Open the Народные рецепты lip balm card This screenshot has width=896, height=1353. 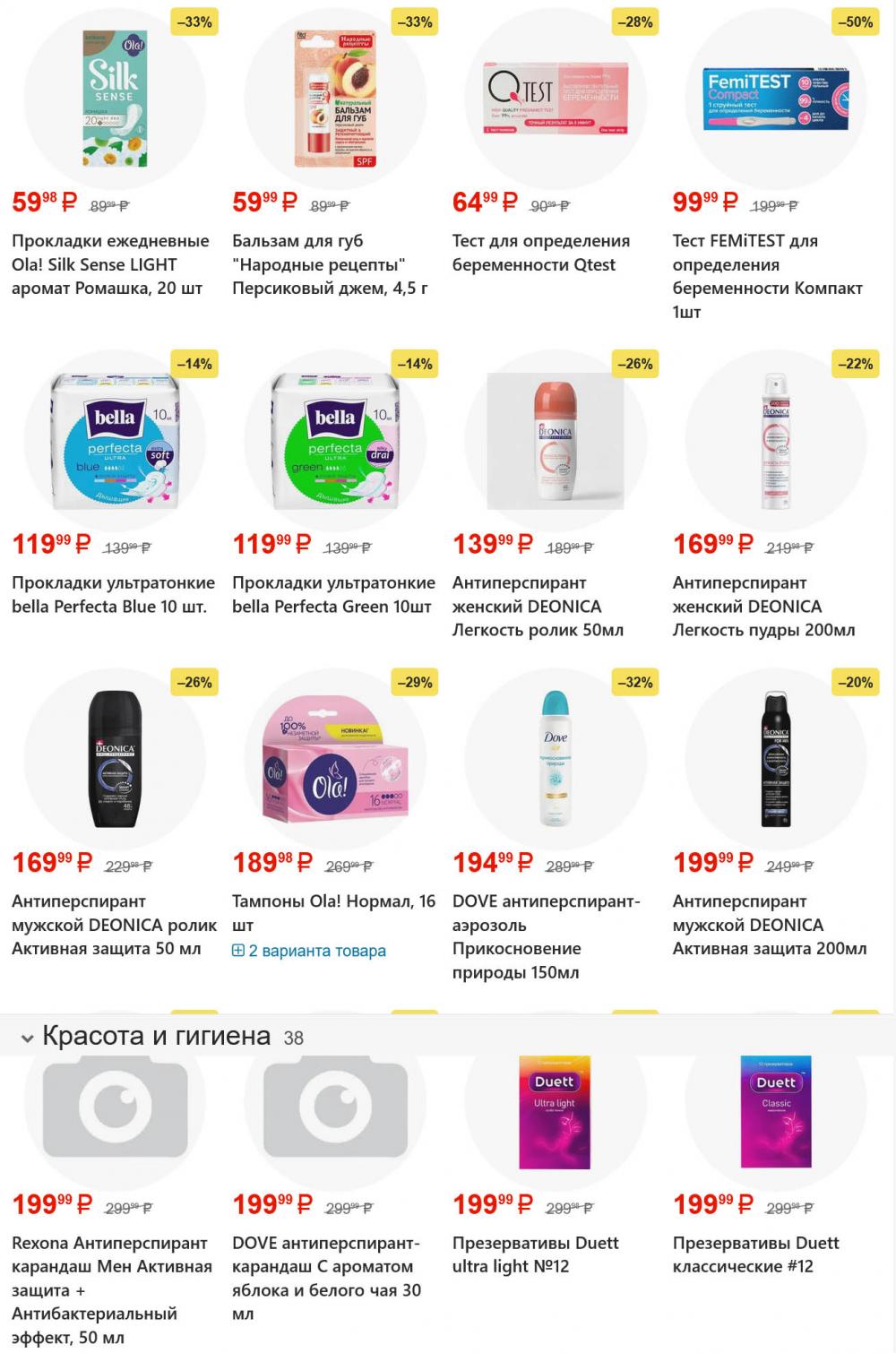click(x=330, y=263)
